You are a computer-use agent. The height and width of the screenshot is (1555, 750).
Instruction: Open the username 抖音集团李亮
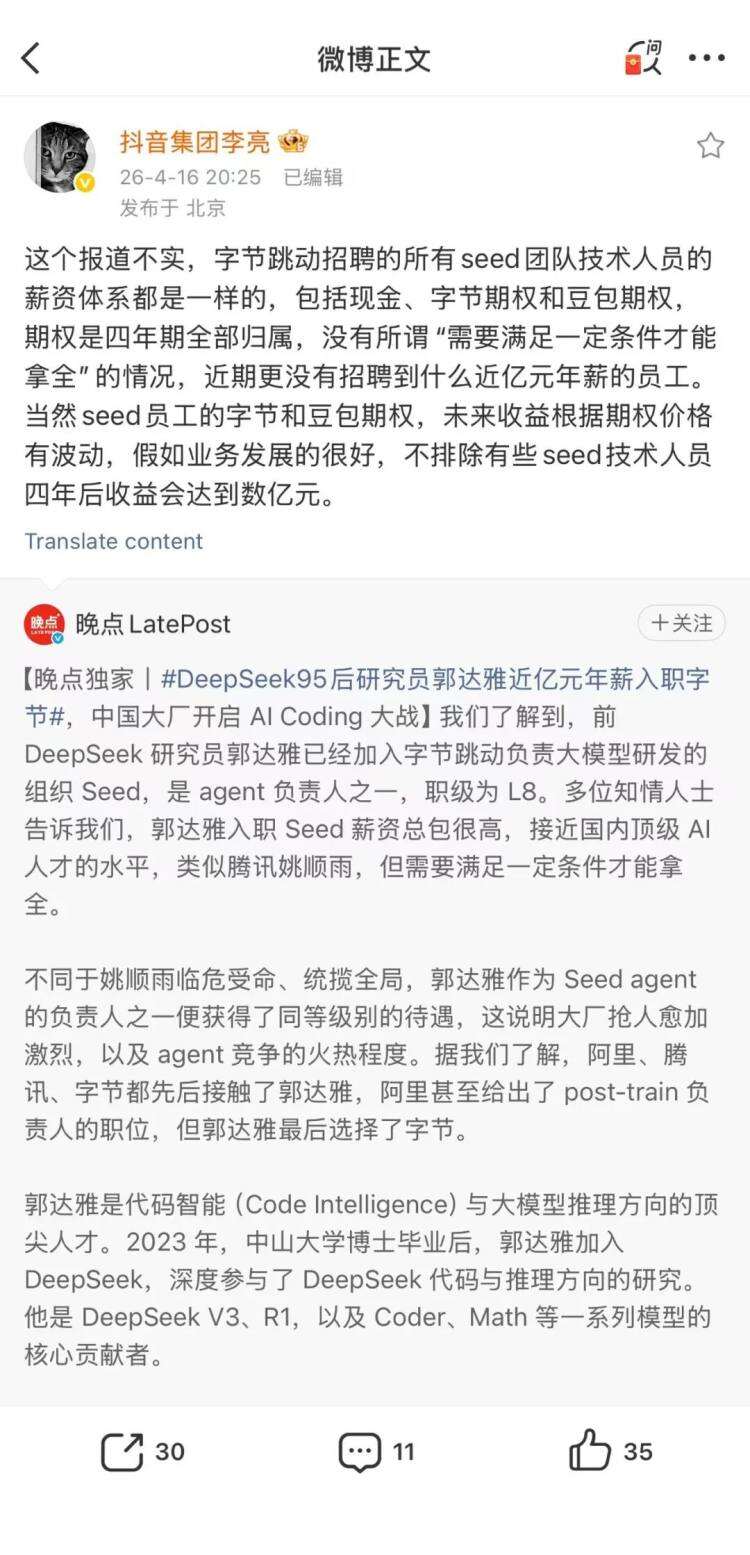[x=195, y=142]
